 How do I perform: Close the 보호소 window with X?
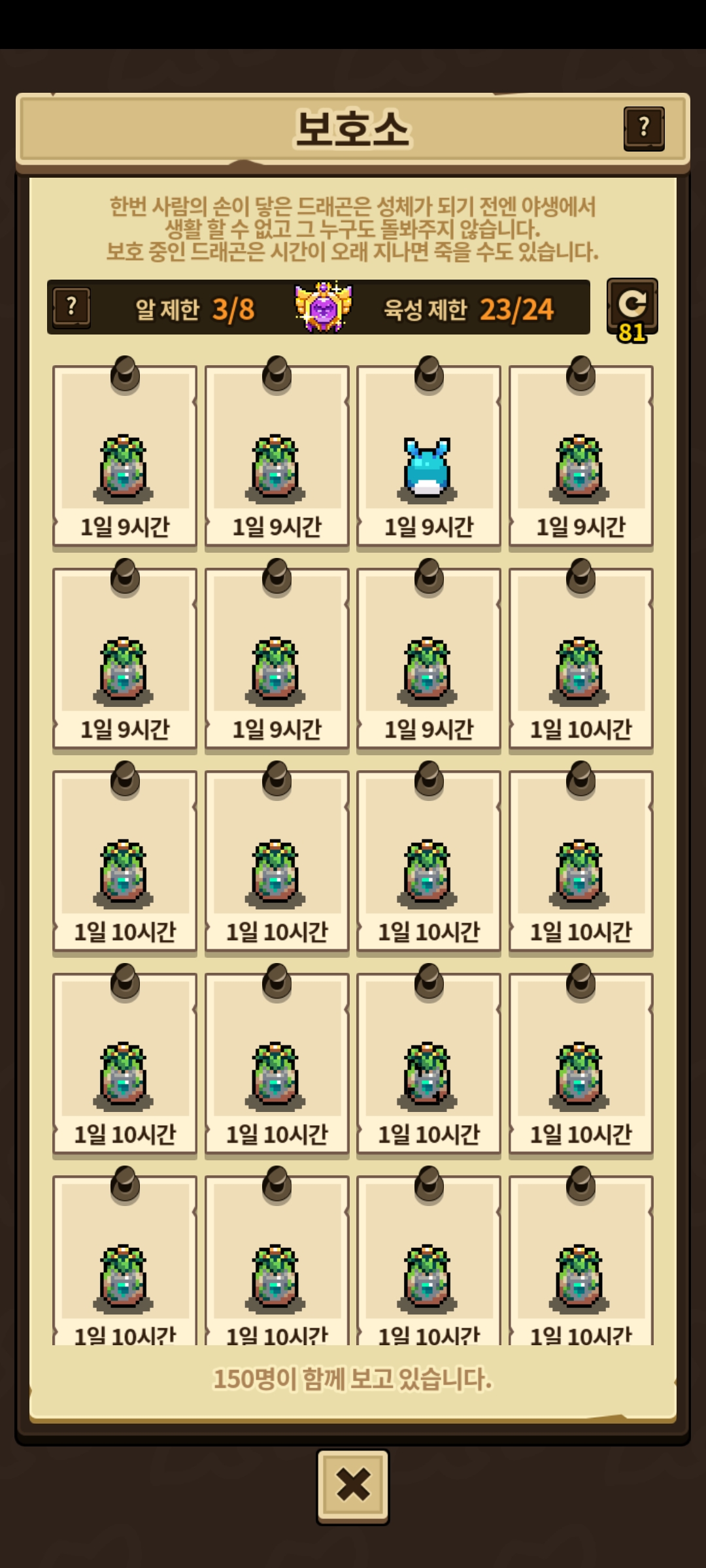point(353,1485)
